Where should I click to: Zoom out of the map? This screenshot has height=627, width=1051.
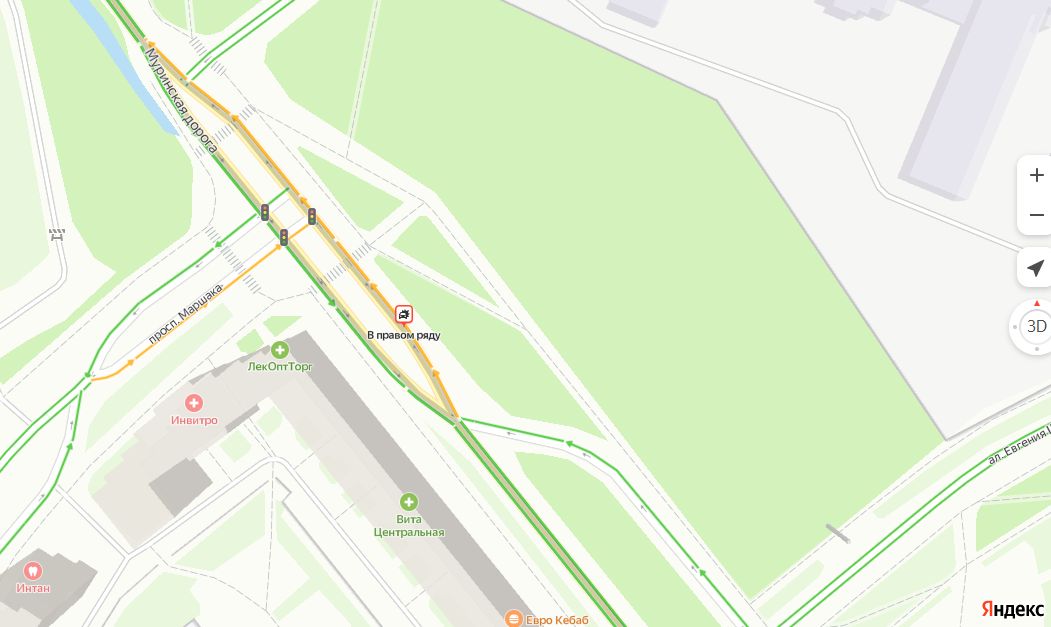click(1036, 215)
